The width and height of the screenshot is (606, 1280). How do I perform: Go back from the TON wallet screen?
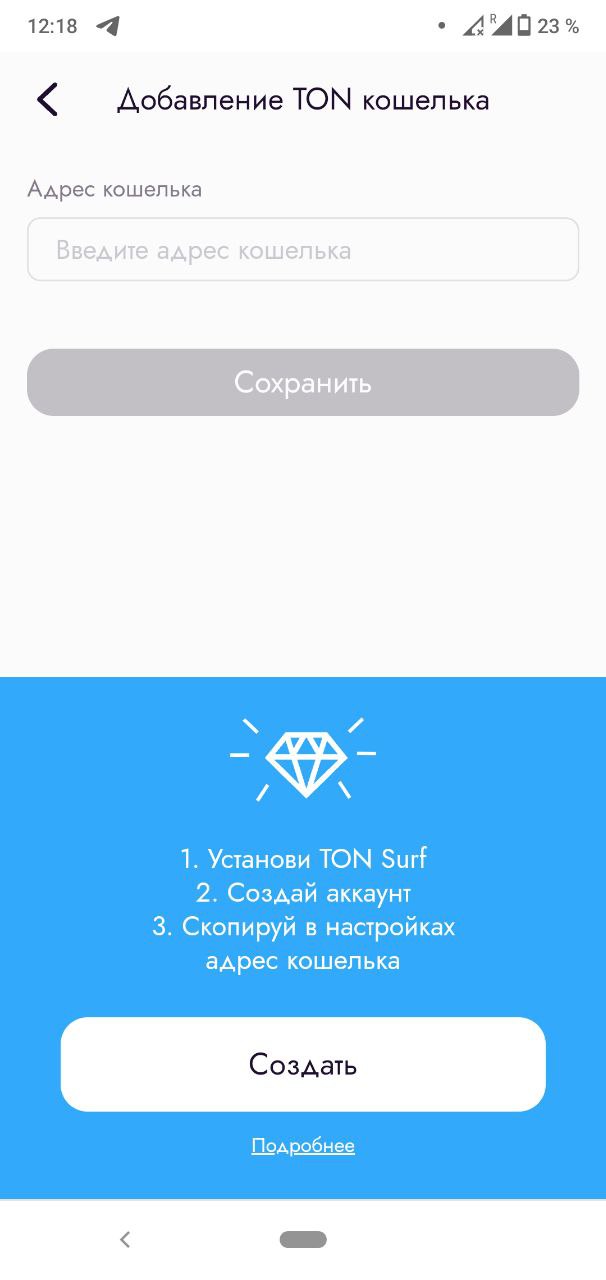point(47,100)
